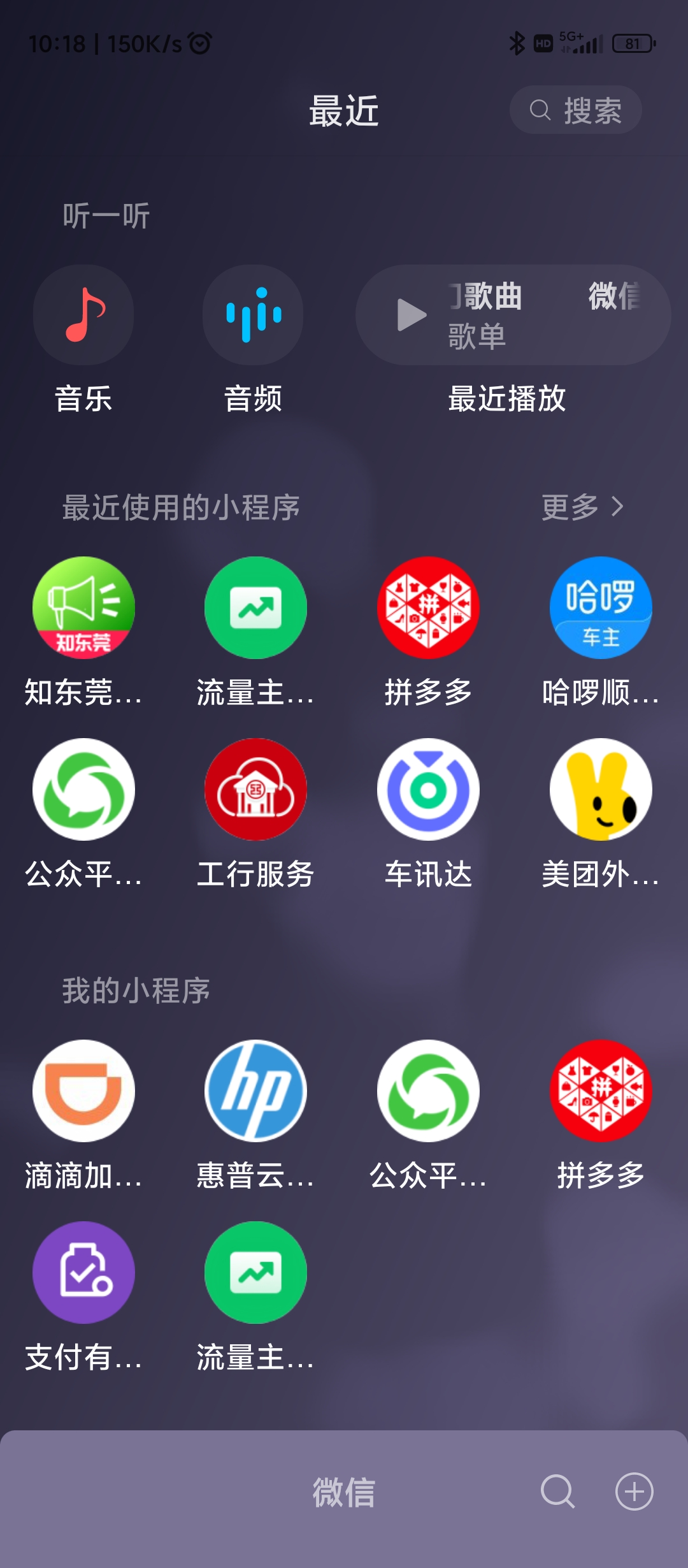Launch the 车讯达 mini program
Image resolution: width=688 pixels, height=1568 pixels.
coord(428,790)
